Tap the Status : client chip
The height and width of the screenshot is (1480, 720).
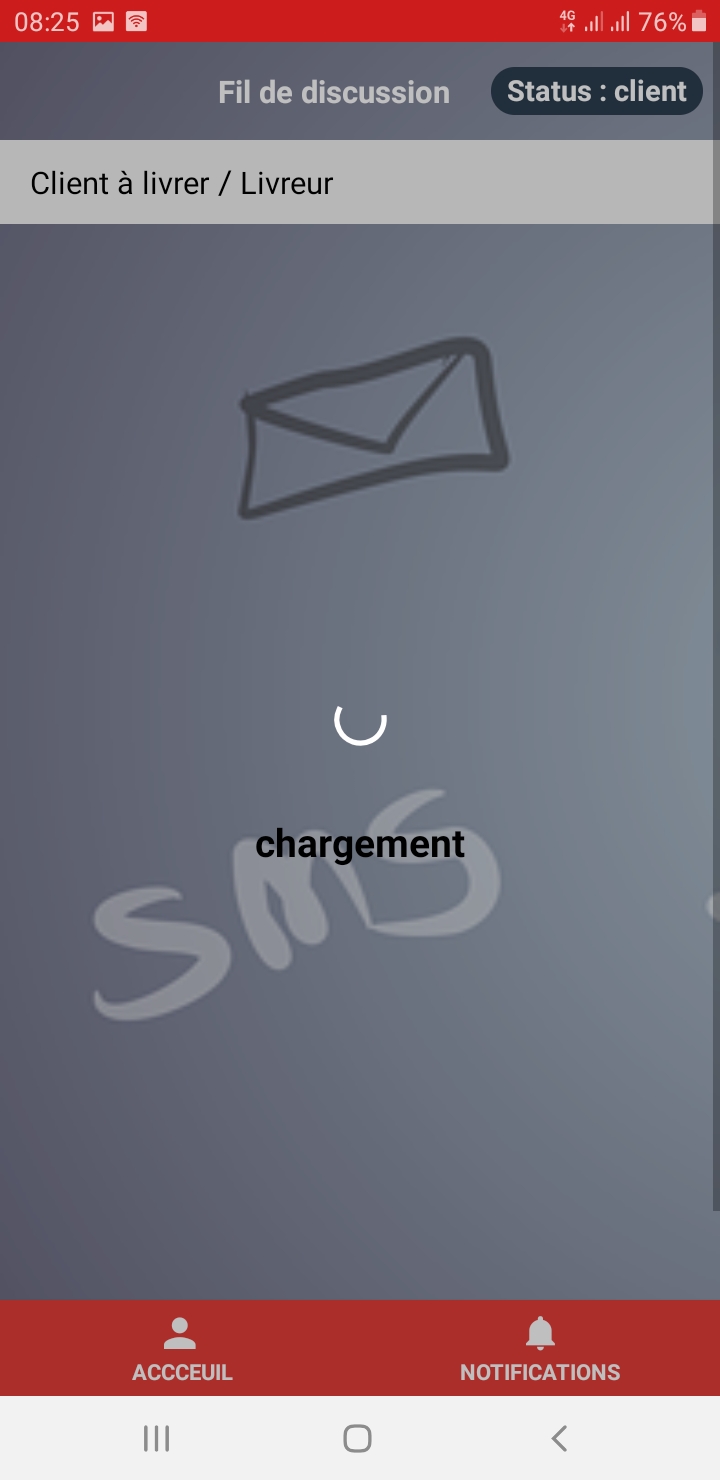click(x=597, y=91)
